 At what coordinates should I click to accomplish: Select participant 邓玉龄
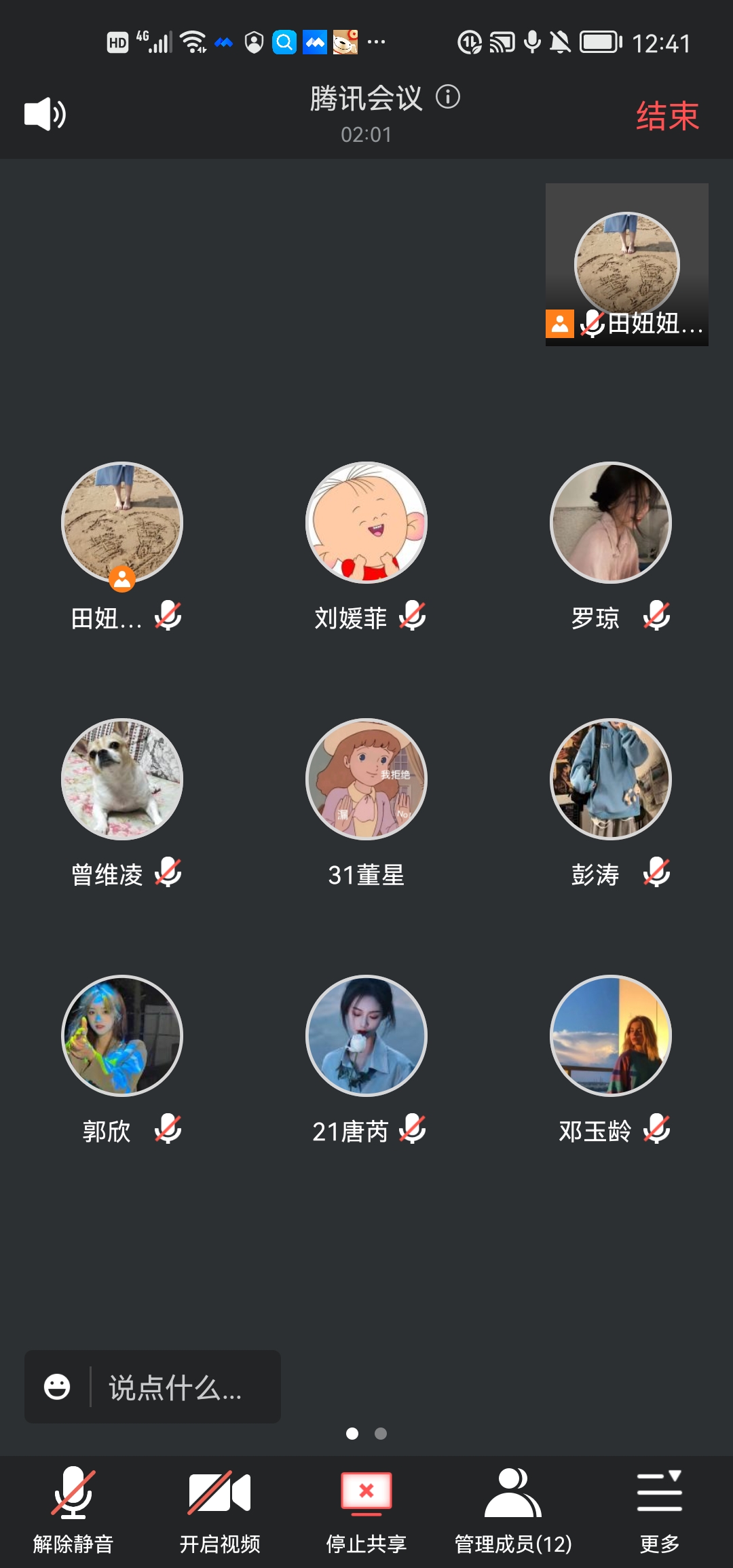coord(611,1036)
